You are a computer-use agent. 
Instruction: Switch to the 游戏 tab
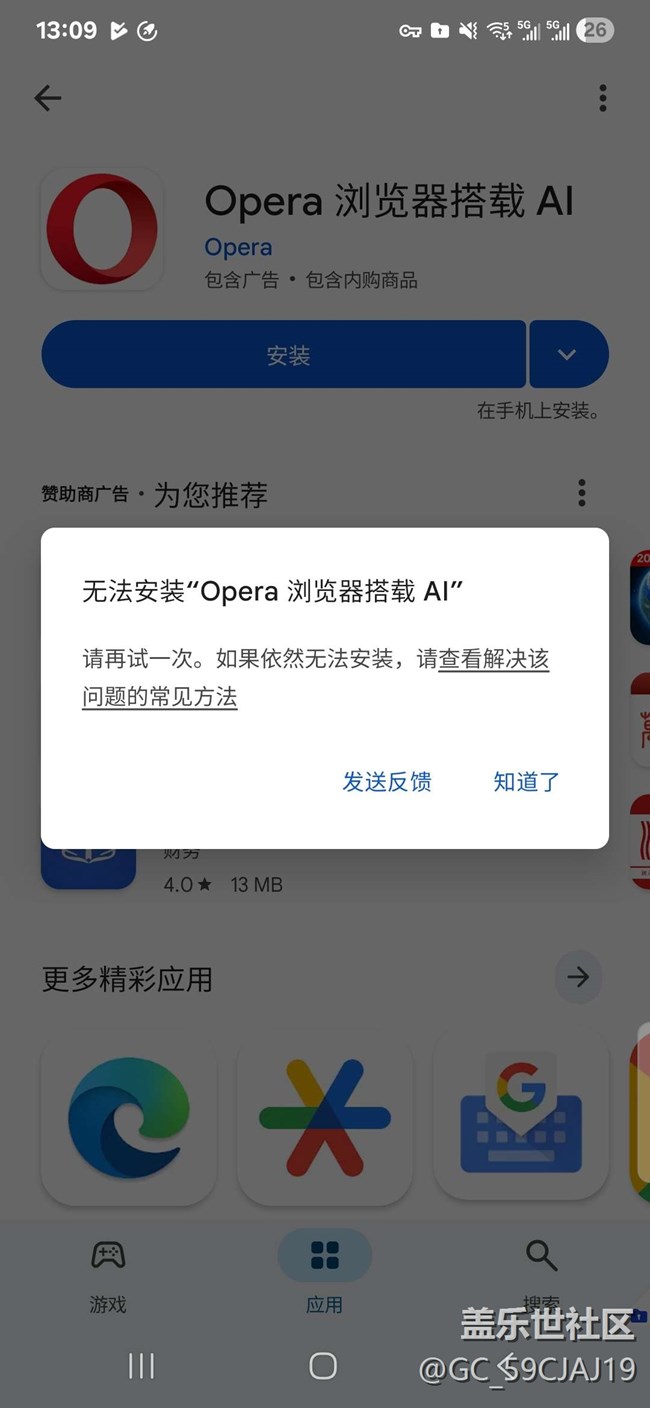click(108, 1274)
